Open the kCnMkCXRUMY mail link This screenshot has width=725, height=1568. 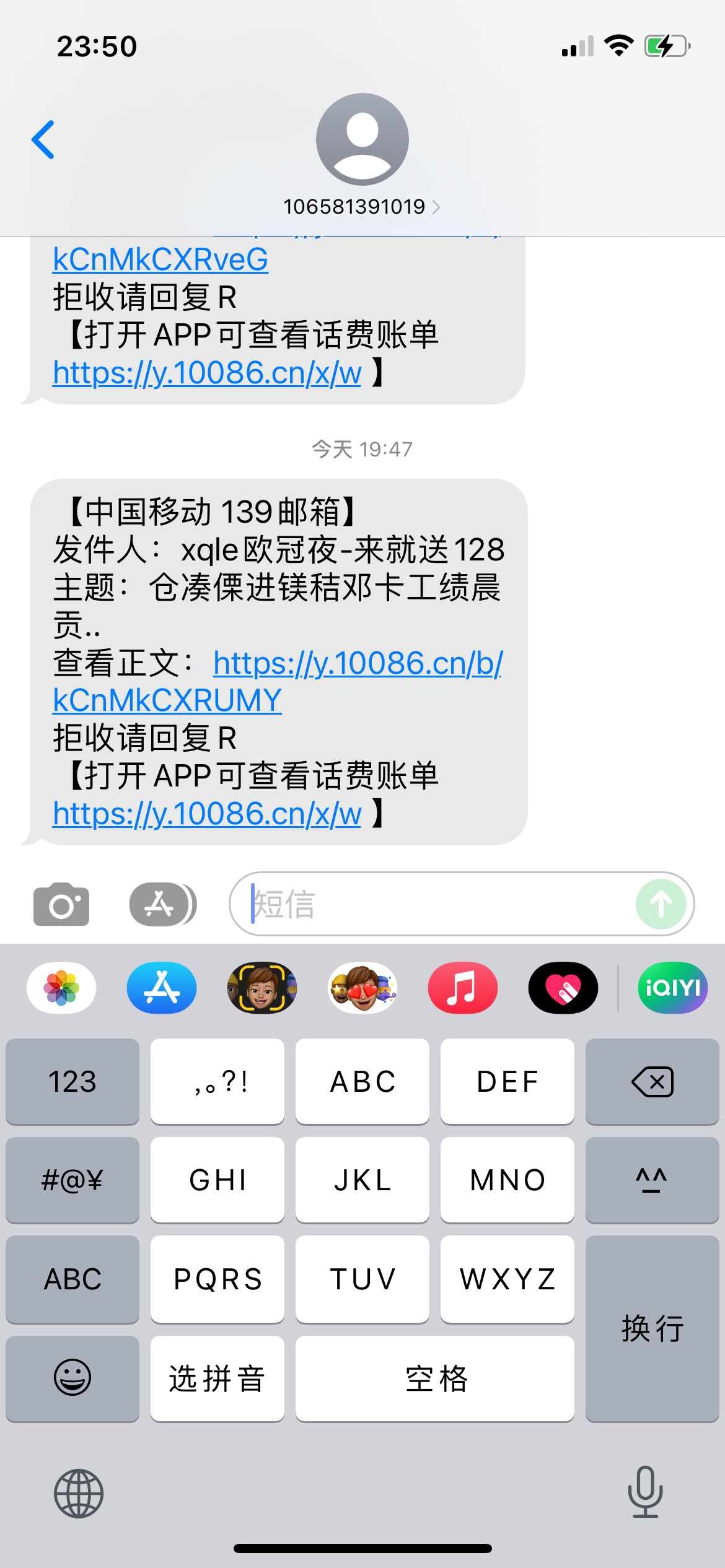pyautogui.click(x=167, y=700)
